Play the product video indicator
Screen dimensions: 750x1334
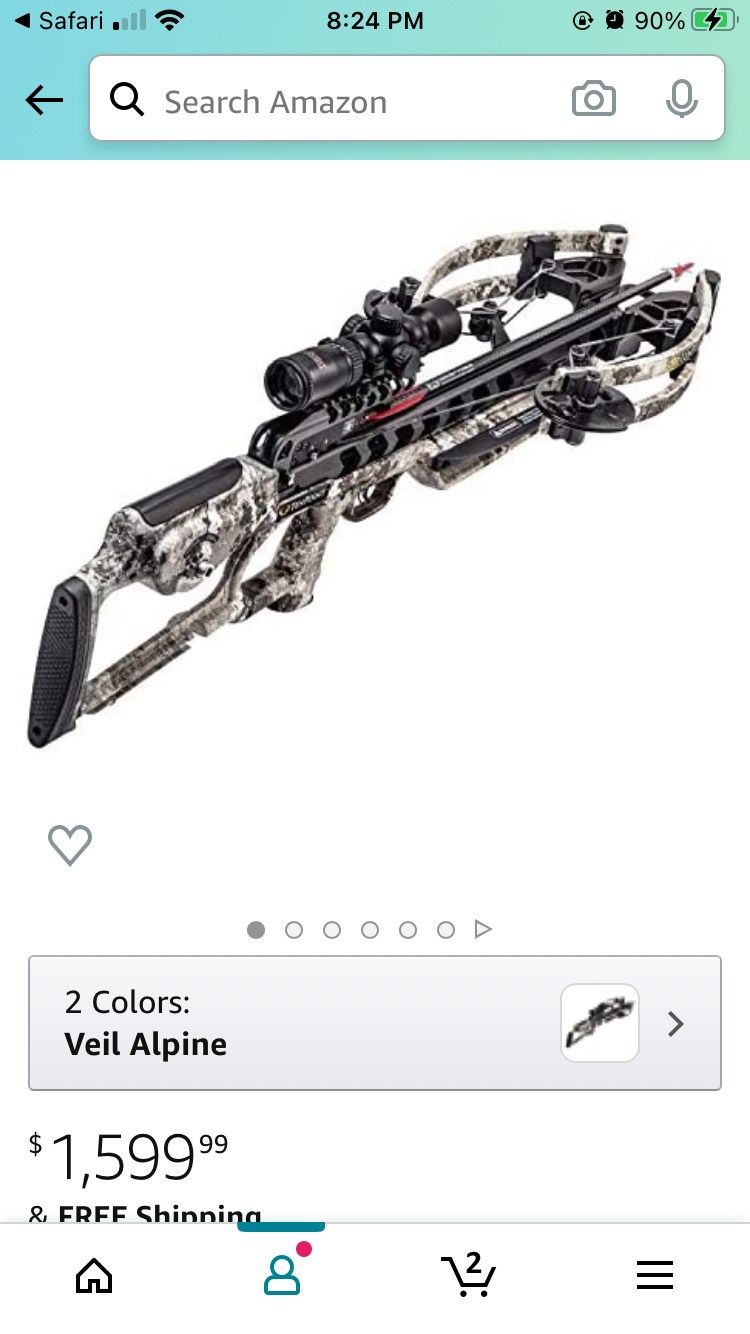tap(484, 930)
